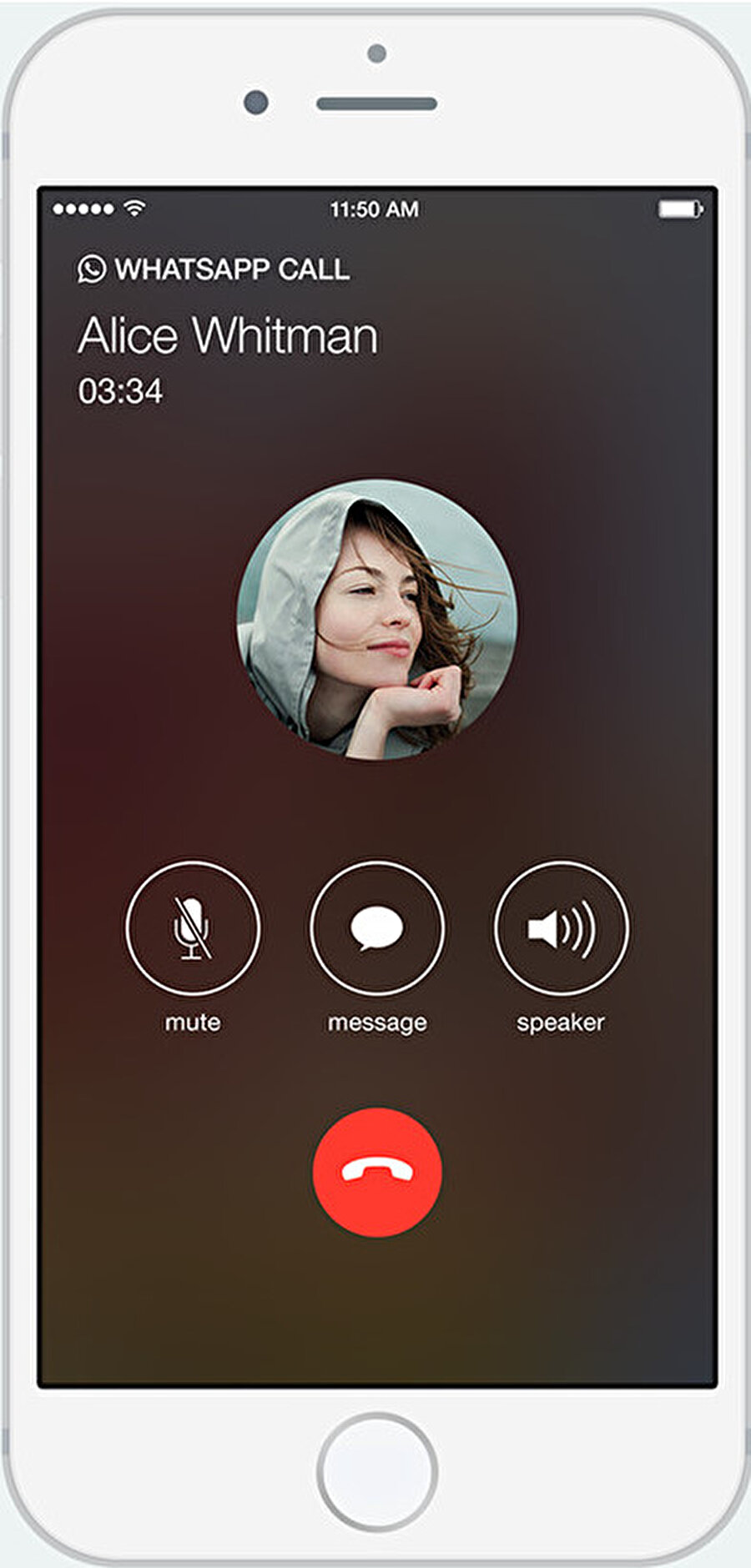751x1568 pixels.
Task: Mute the microphone during the call
Action: [193, 928]
